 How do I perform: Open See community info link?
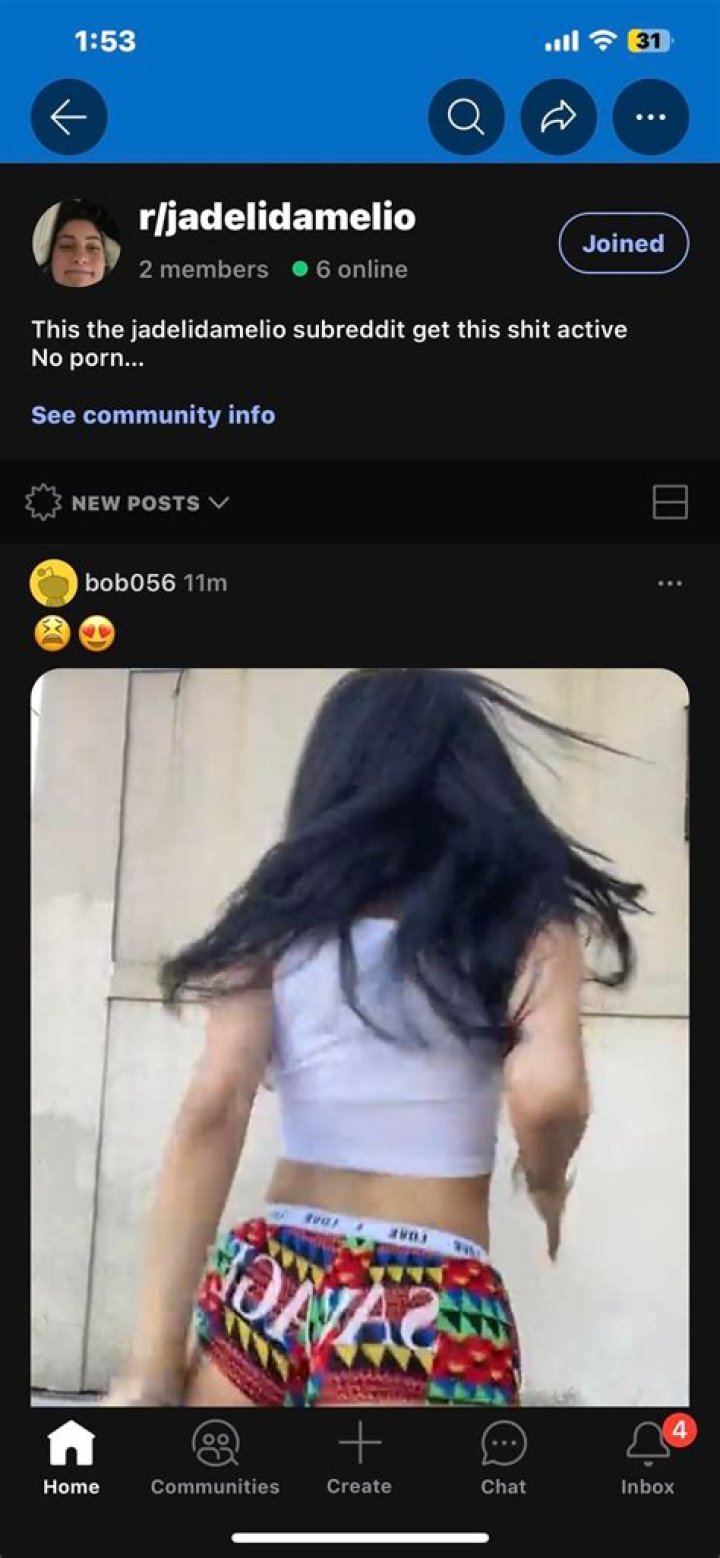click(x=153, y=415)
